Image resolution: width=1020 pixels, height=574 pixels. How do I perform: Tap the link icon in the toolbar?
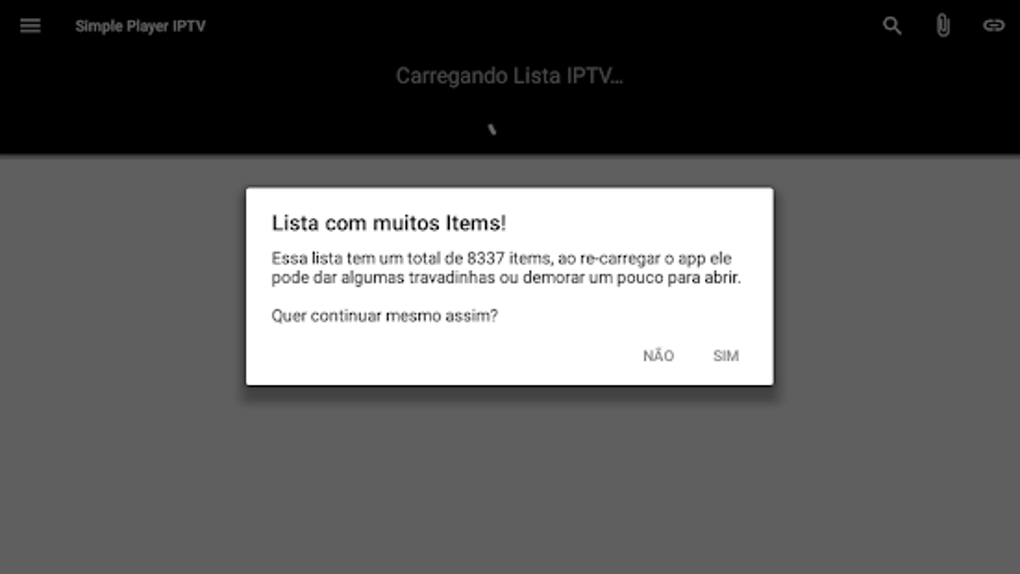(993, 25)
